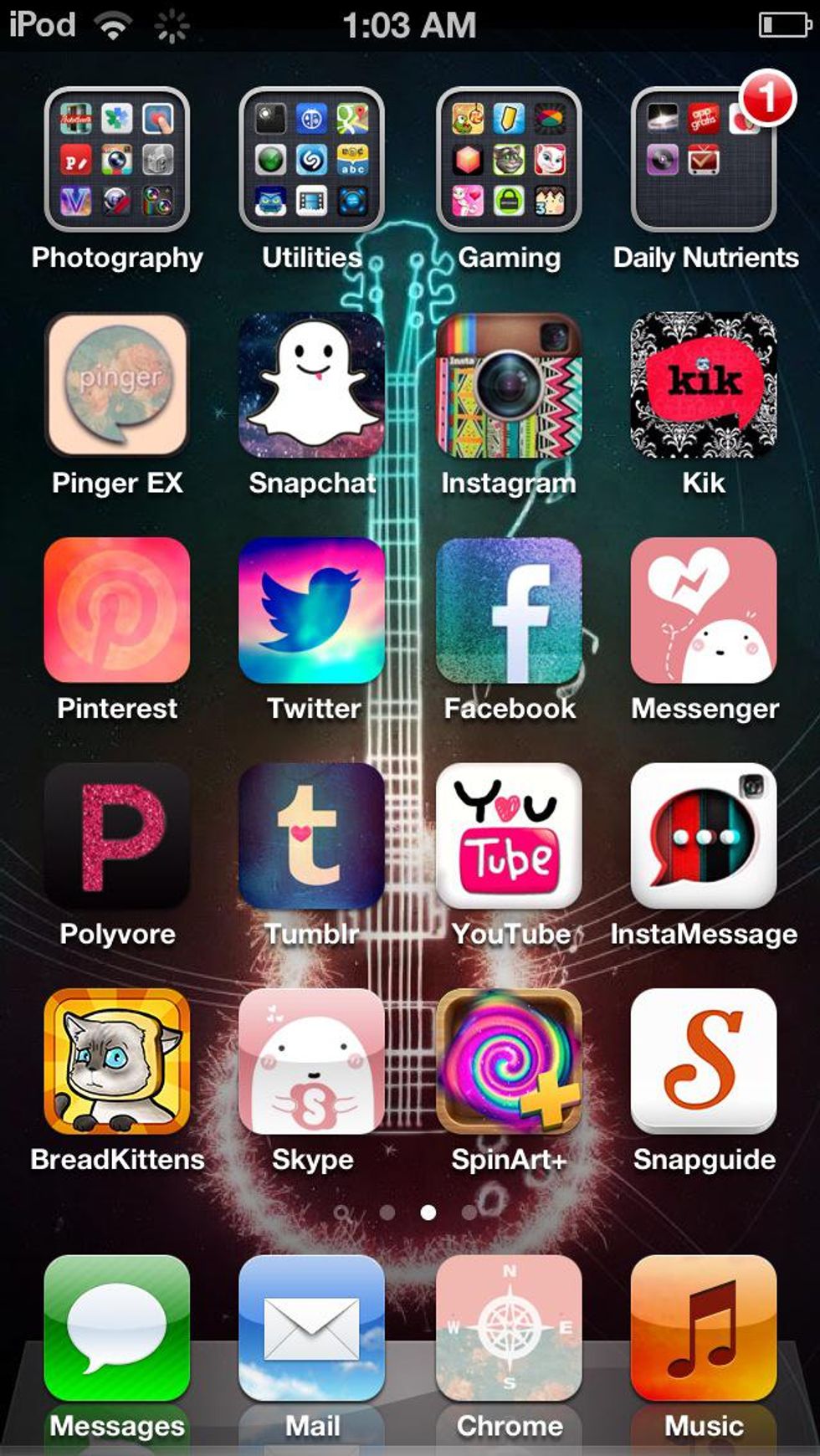
Task: Start the BreadKittens game
Action: pos(117,1061)
